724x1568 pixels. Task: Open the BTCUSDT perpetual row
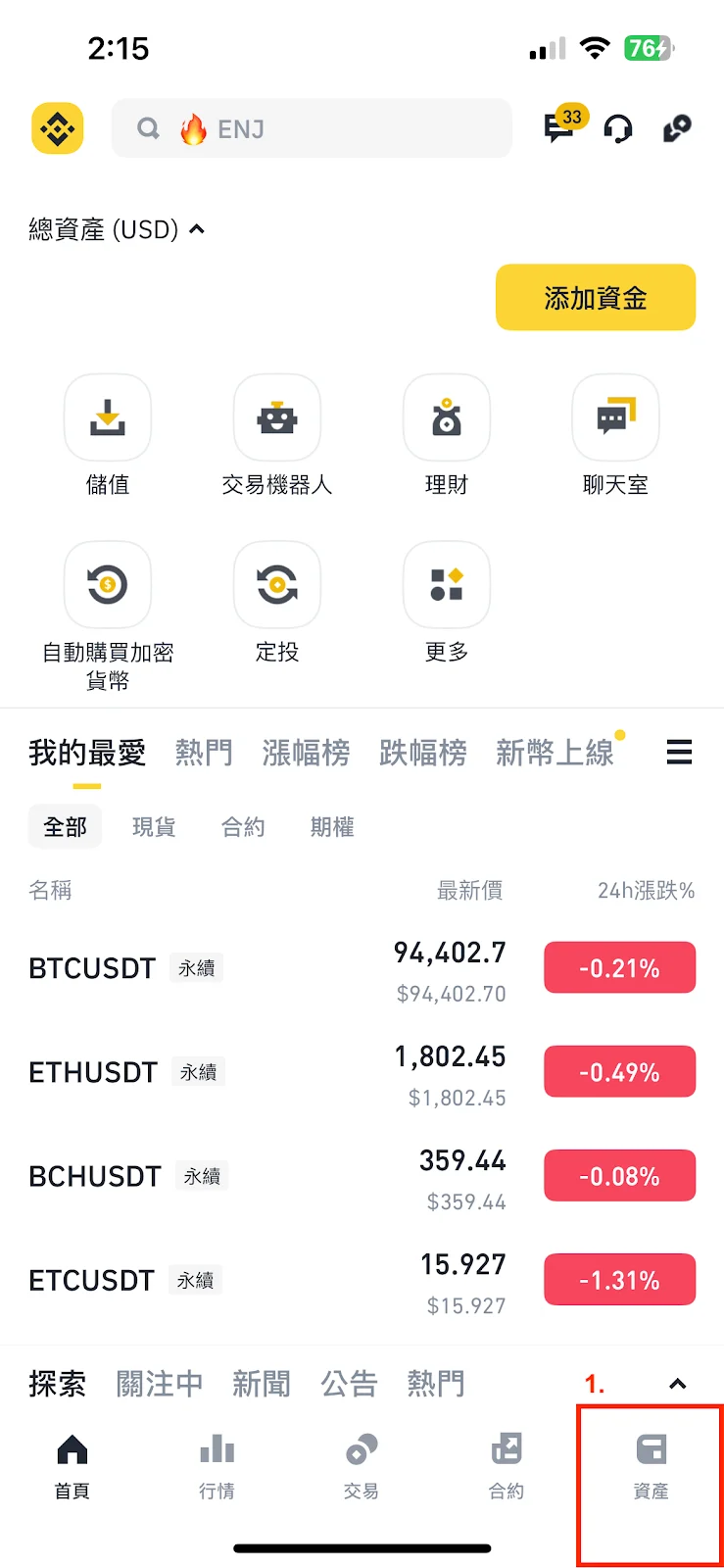click(265, 969)
